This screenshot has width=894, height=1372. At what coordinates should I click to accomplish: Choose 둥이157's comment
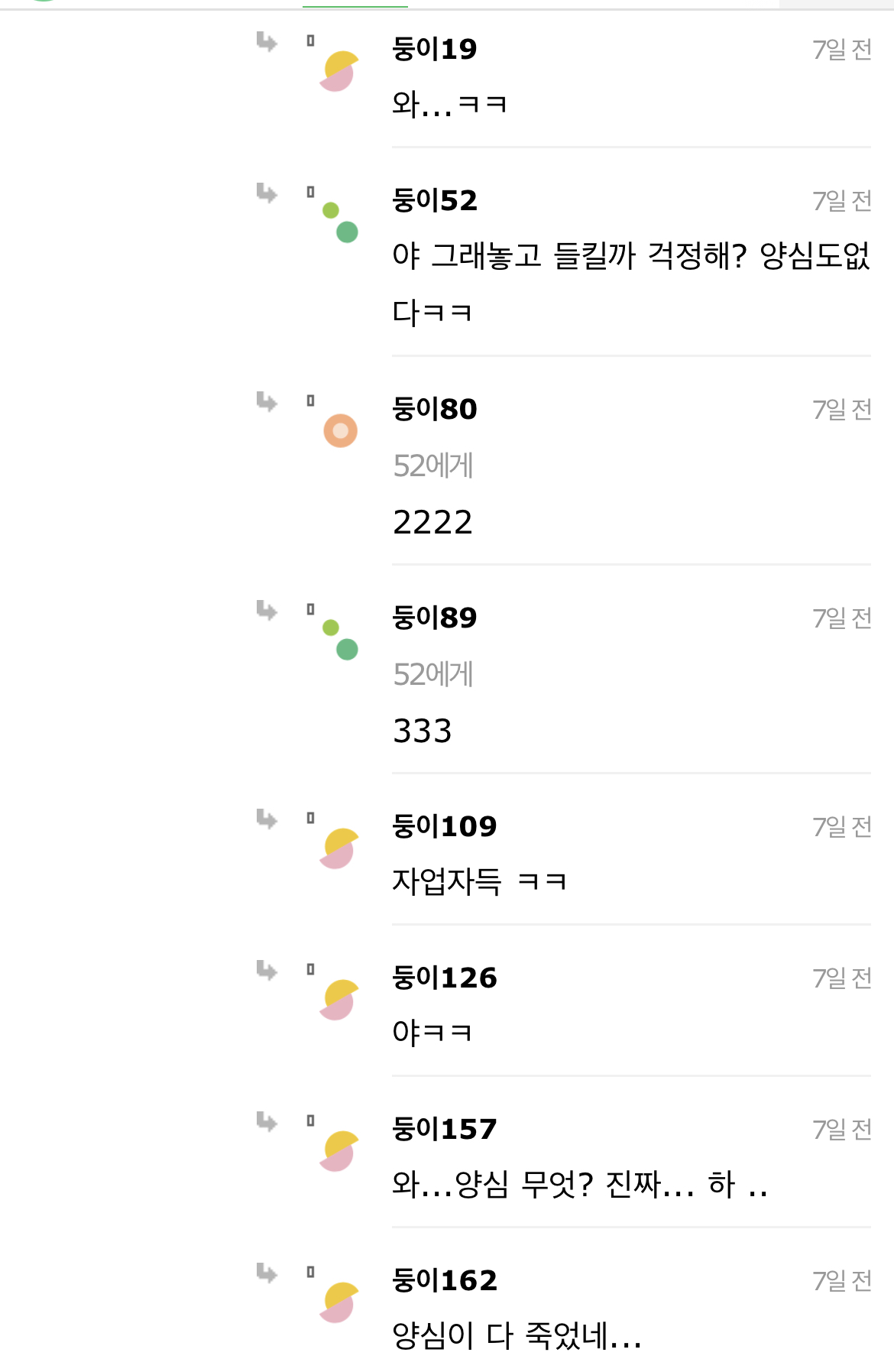click(579, 1185)
